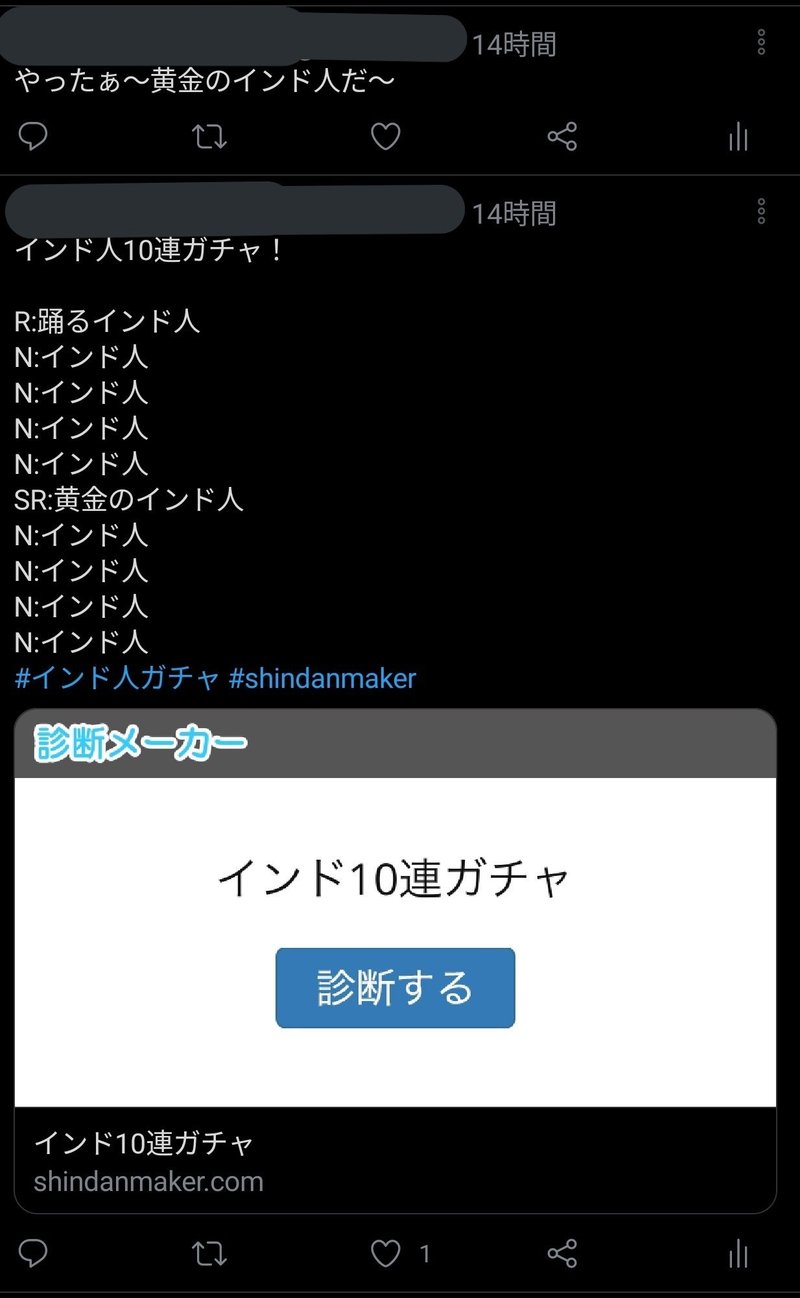Reply to the 黄金のインド人だ tweet
The height and width of the screenshot is (1298, 800).
click(x=33, y=137)
